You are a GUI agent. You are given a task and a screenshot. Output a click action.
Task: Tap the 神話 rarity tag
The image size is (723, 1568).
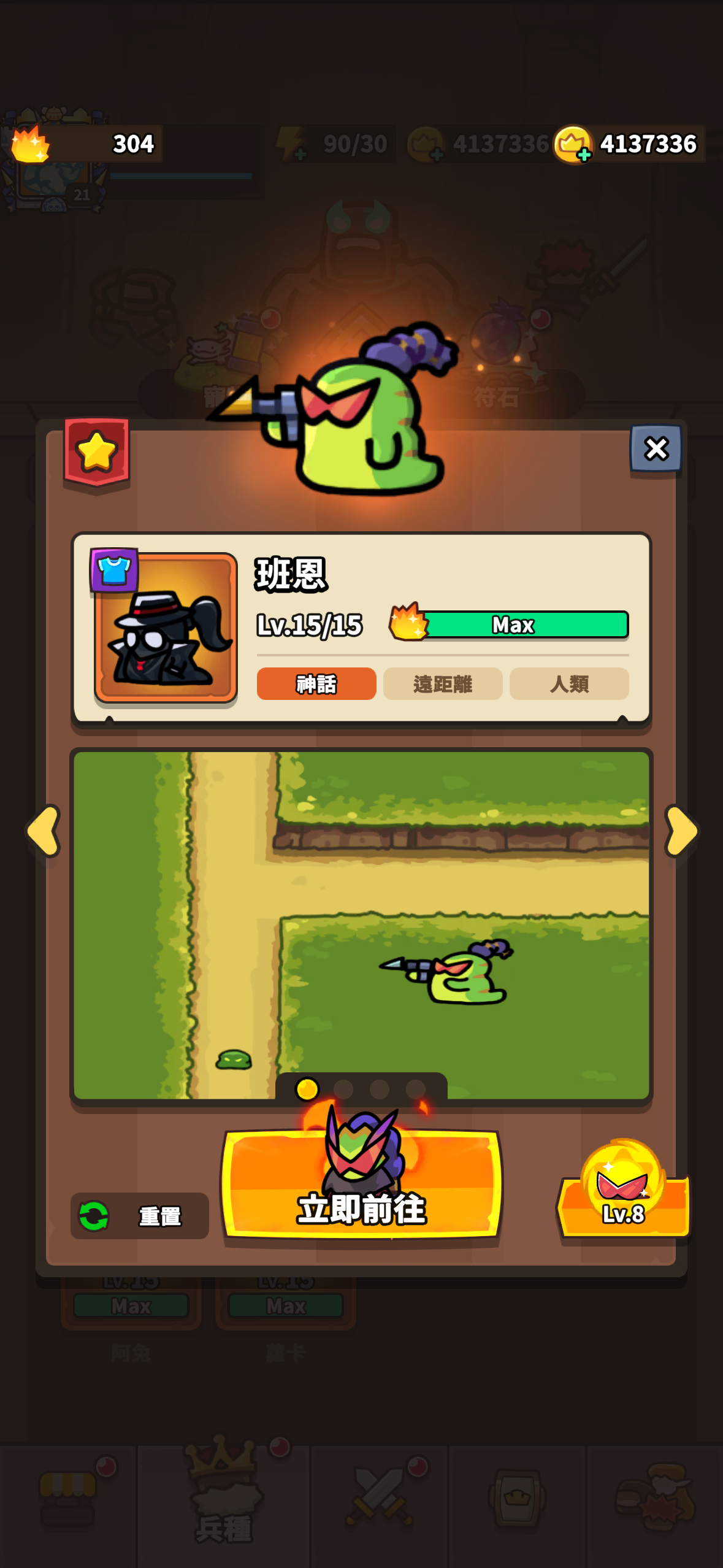pos(316,683)
